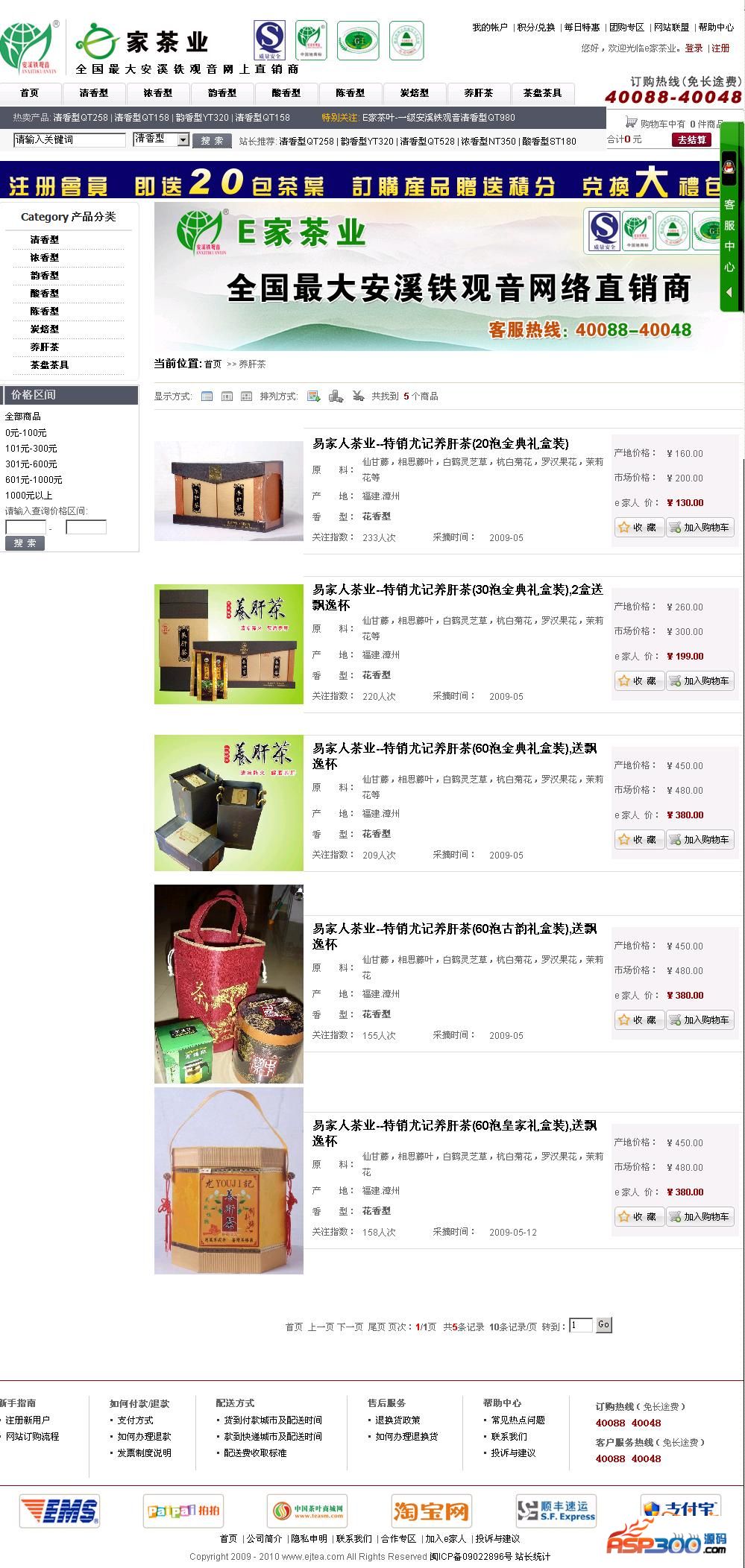Select 炭焙型 in the product category sidebar
This screenshot has height=1568, width=745.
tap(44, 329)
